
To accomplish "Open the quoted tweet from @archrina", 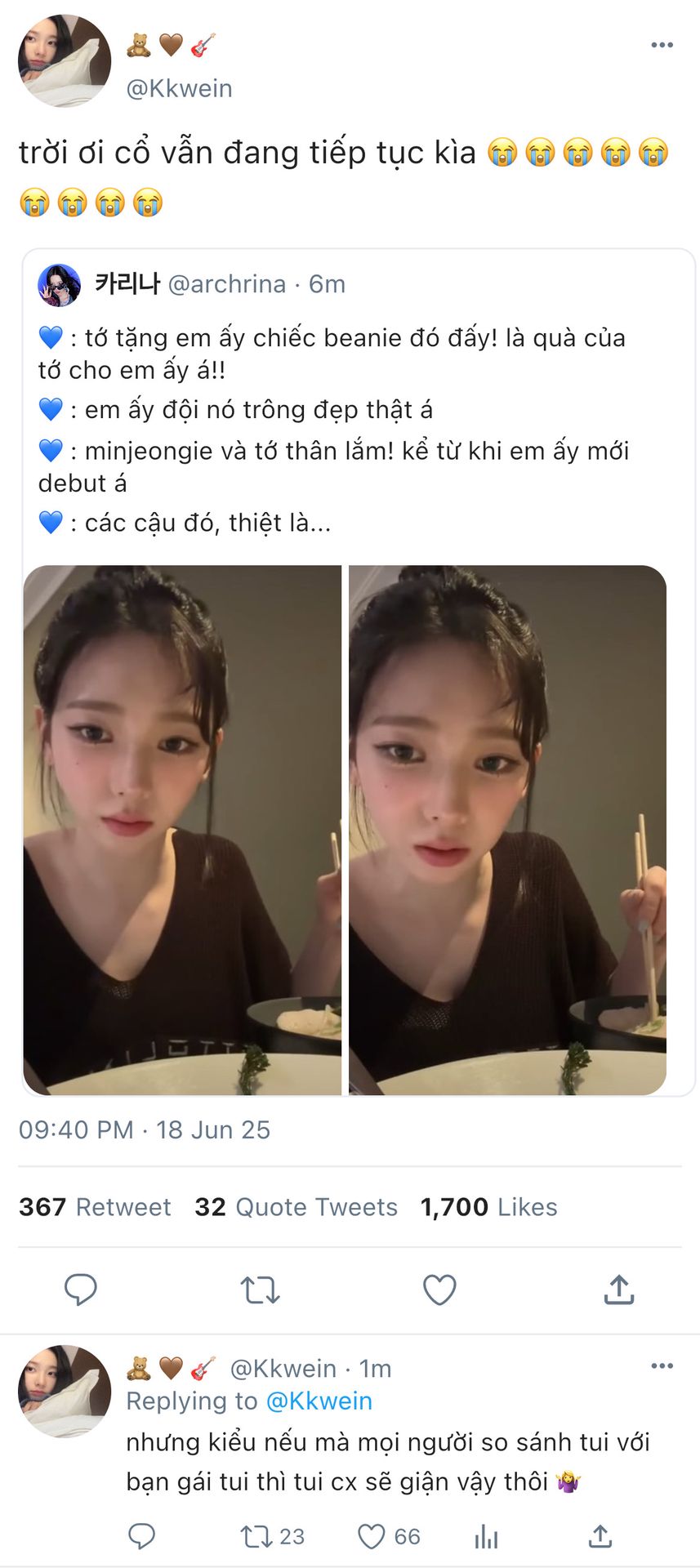I will coord(359,405).
